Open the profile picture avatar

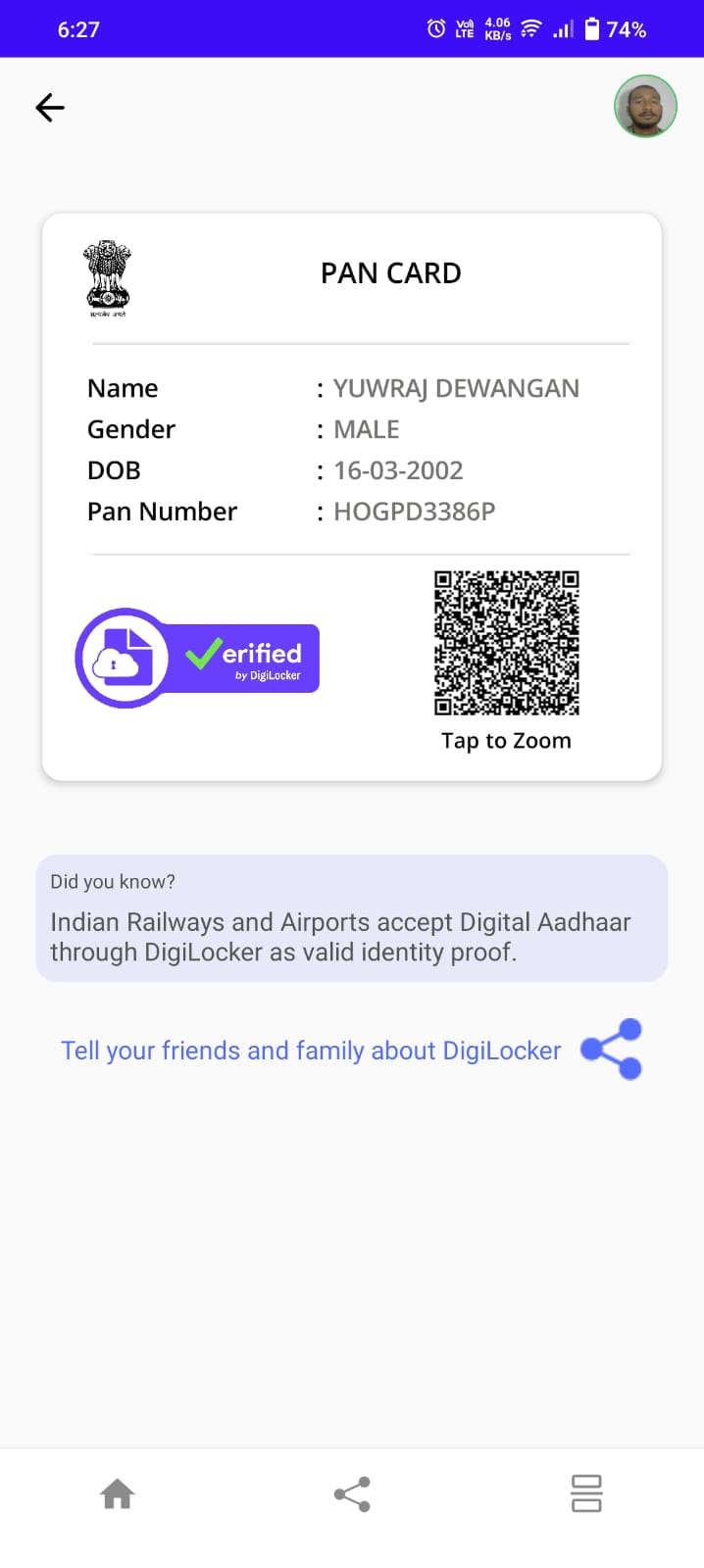point(645,106)
